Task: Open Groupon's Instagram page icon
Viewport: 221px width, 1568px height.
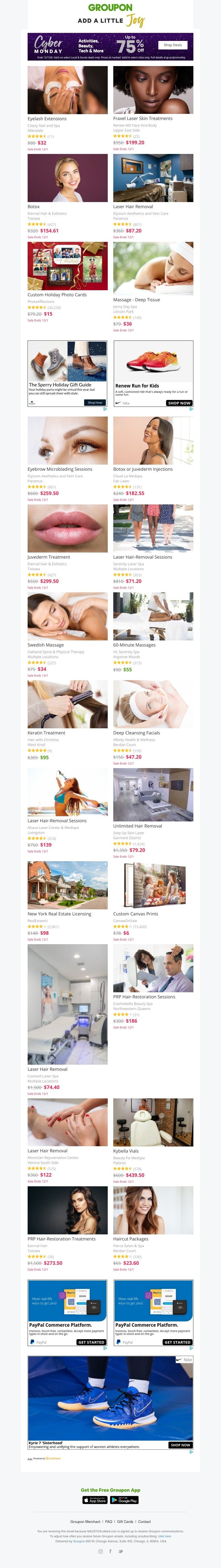Action: coord(101,1552)
